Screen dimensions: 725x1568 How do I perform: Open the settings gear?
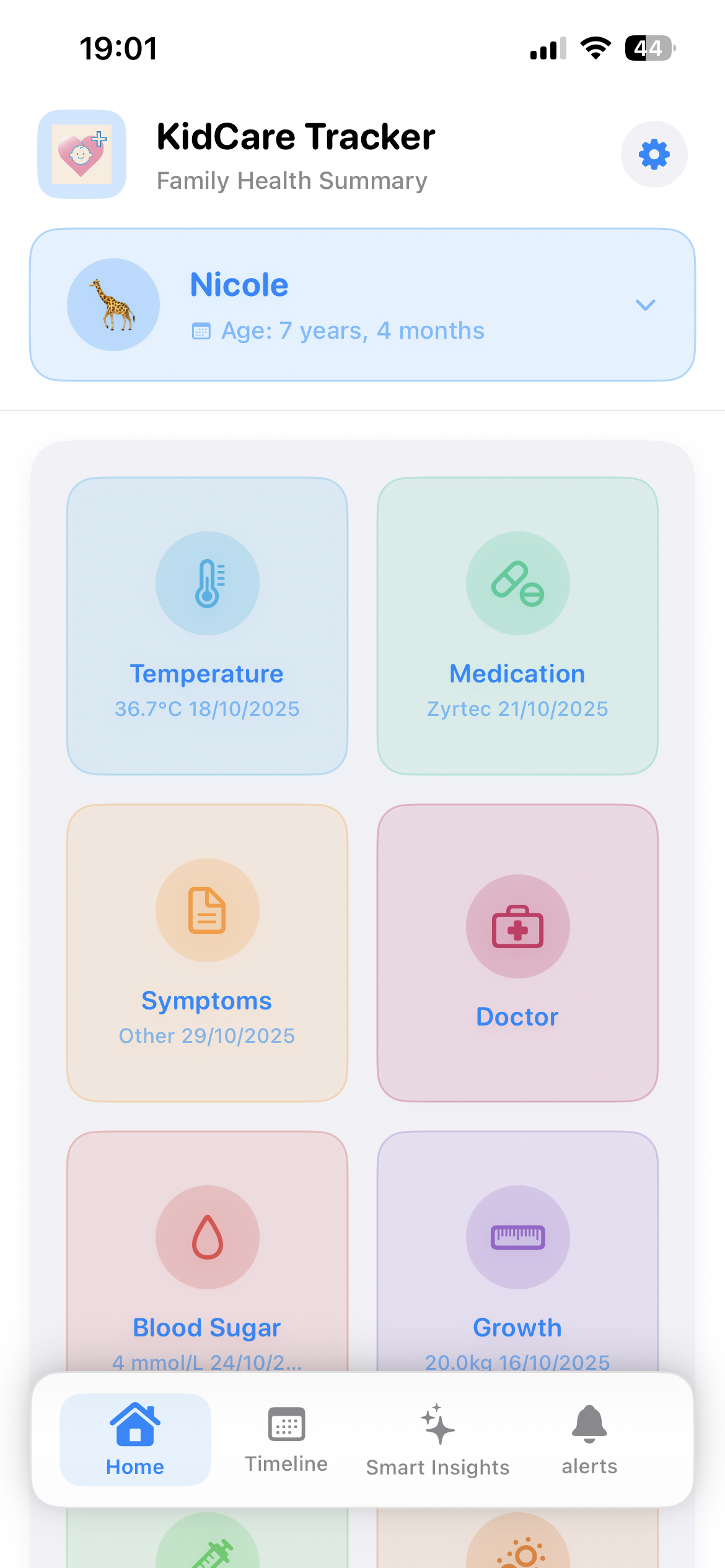coord(654,154)
